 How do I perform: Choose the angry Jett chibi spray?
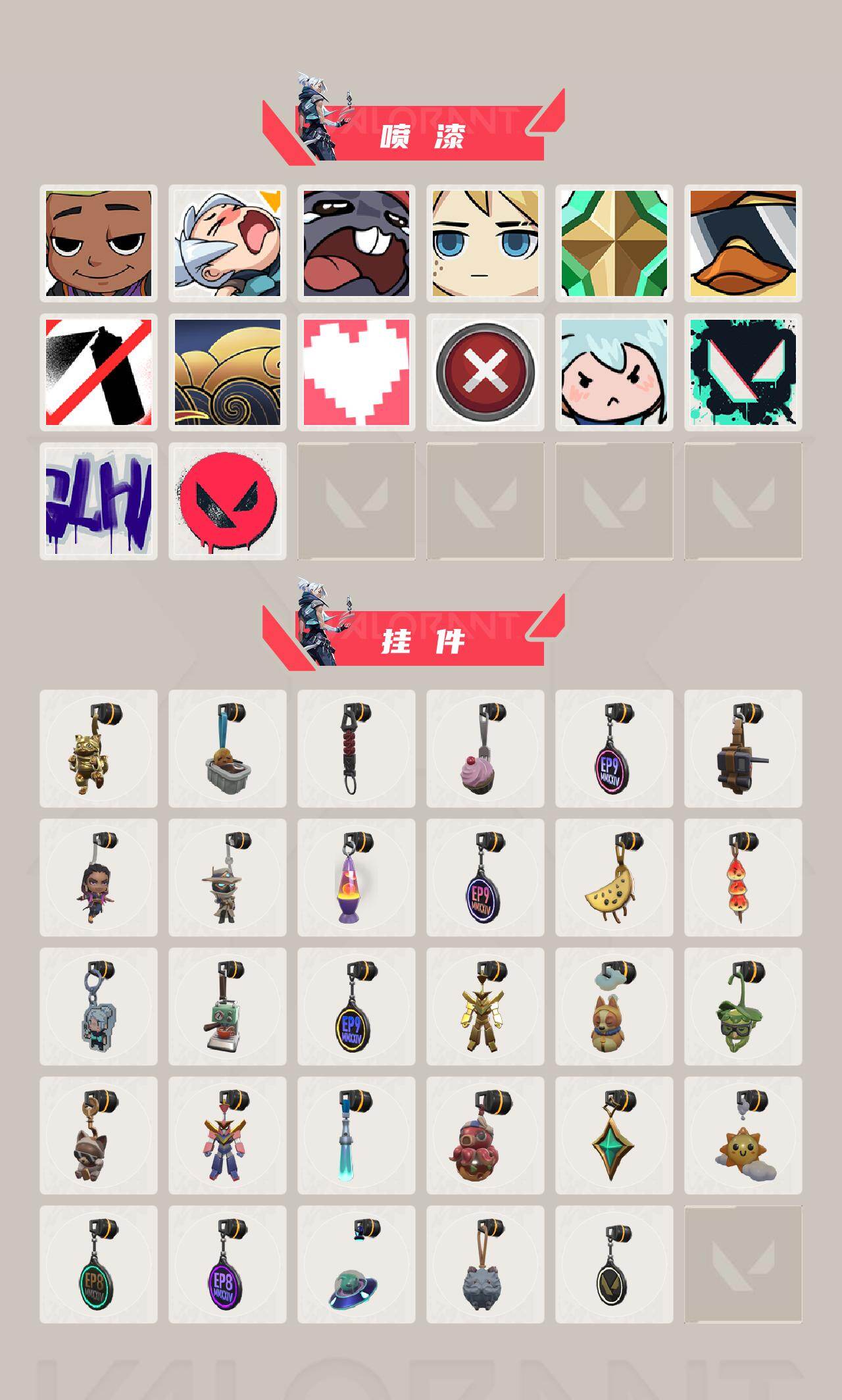612,372
